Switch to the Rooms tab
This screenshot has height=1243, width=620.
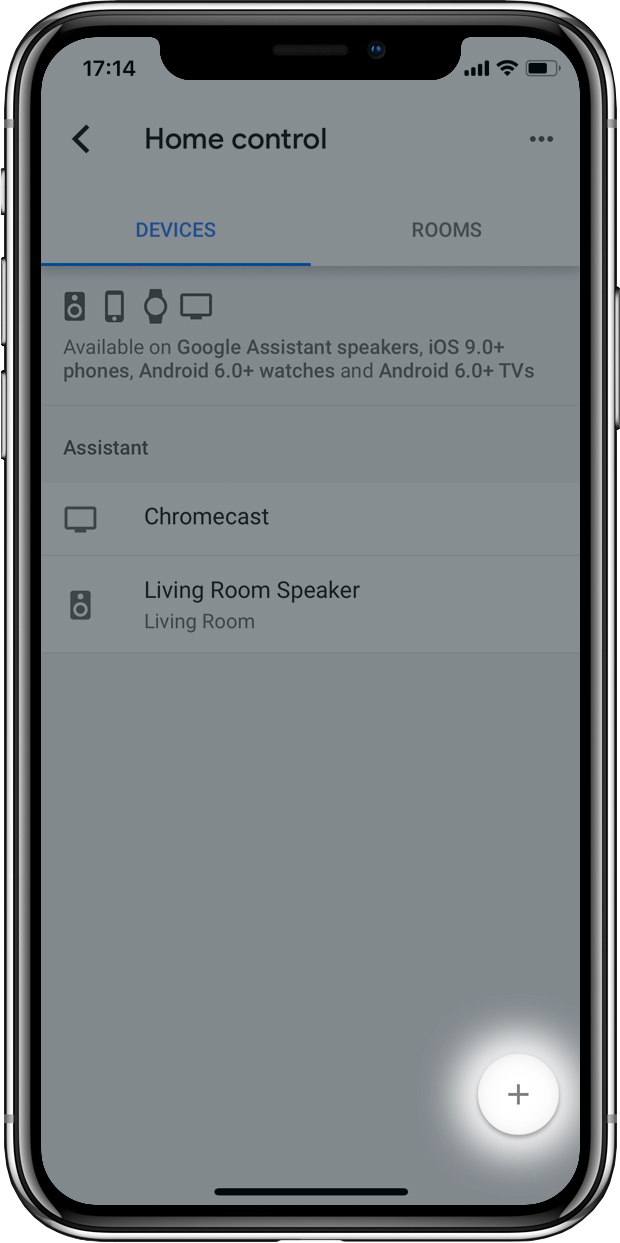click(446, 230)
